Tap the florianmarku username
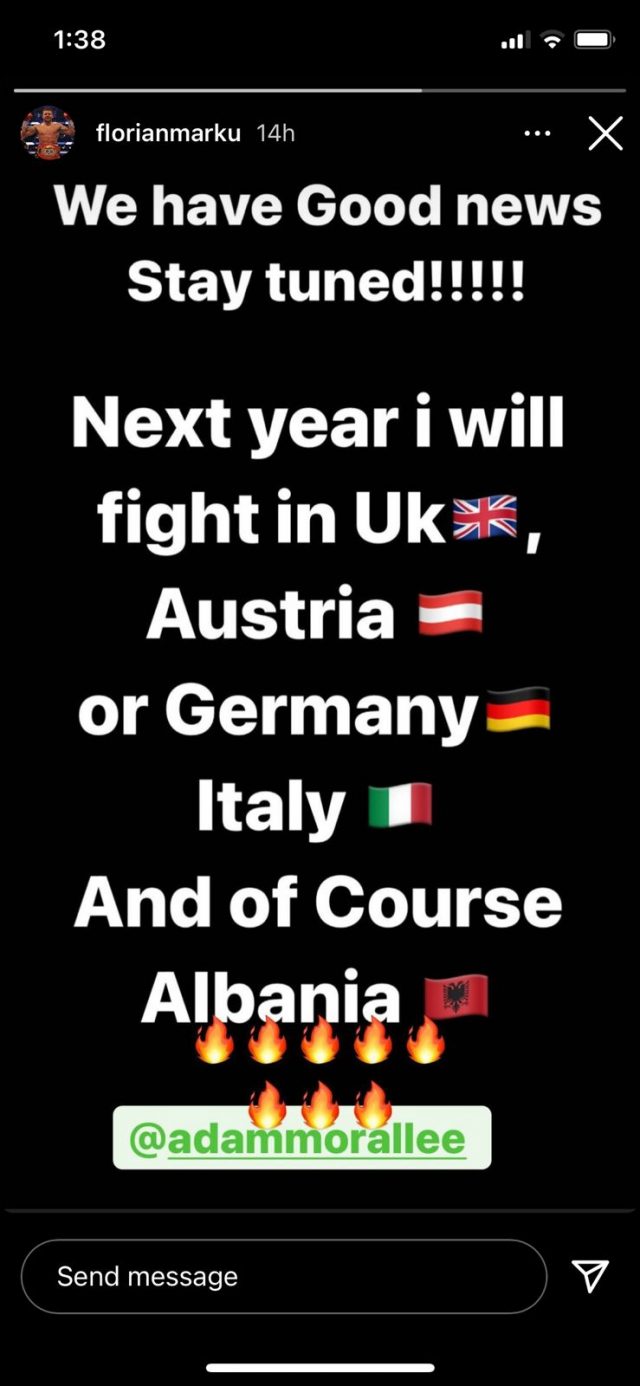The image size is (640, 1386). 168,133
